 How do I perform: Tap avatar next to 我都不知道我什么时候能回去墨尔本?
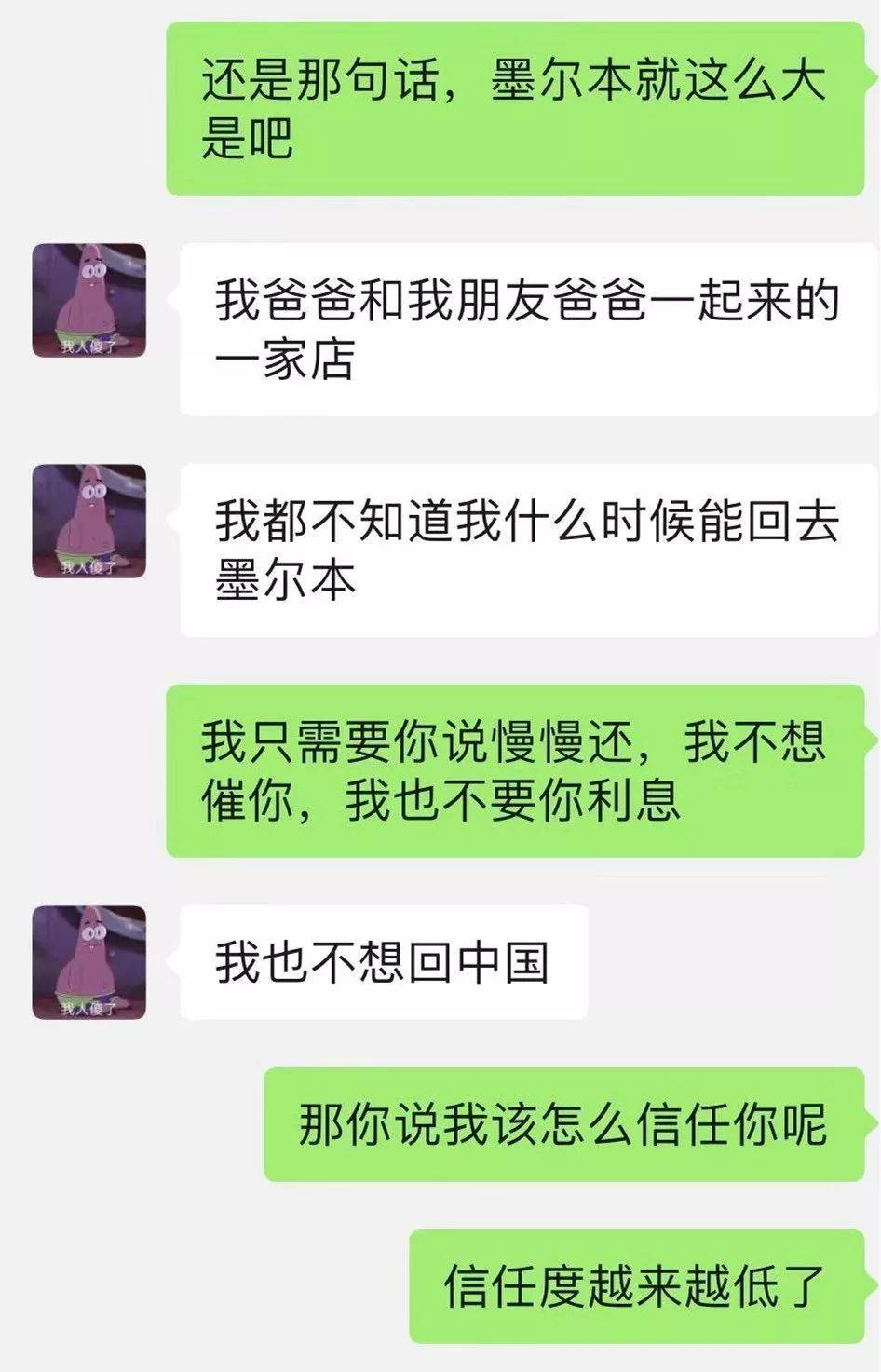point(89,522)
